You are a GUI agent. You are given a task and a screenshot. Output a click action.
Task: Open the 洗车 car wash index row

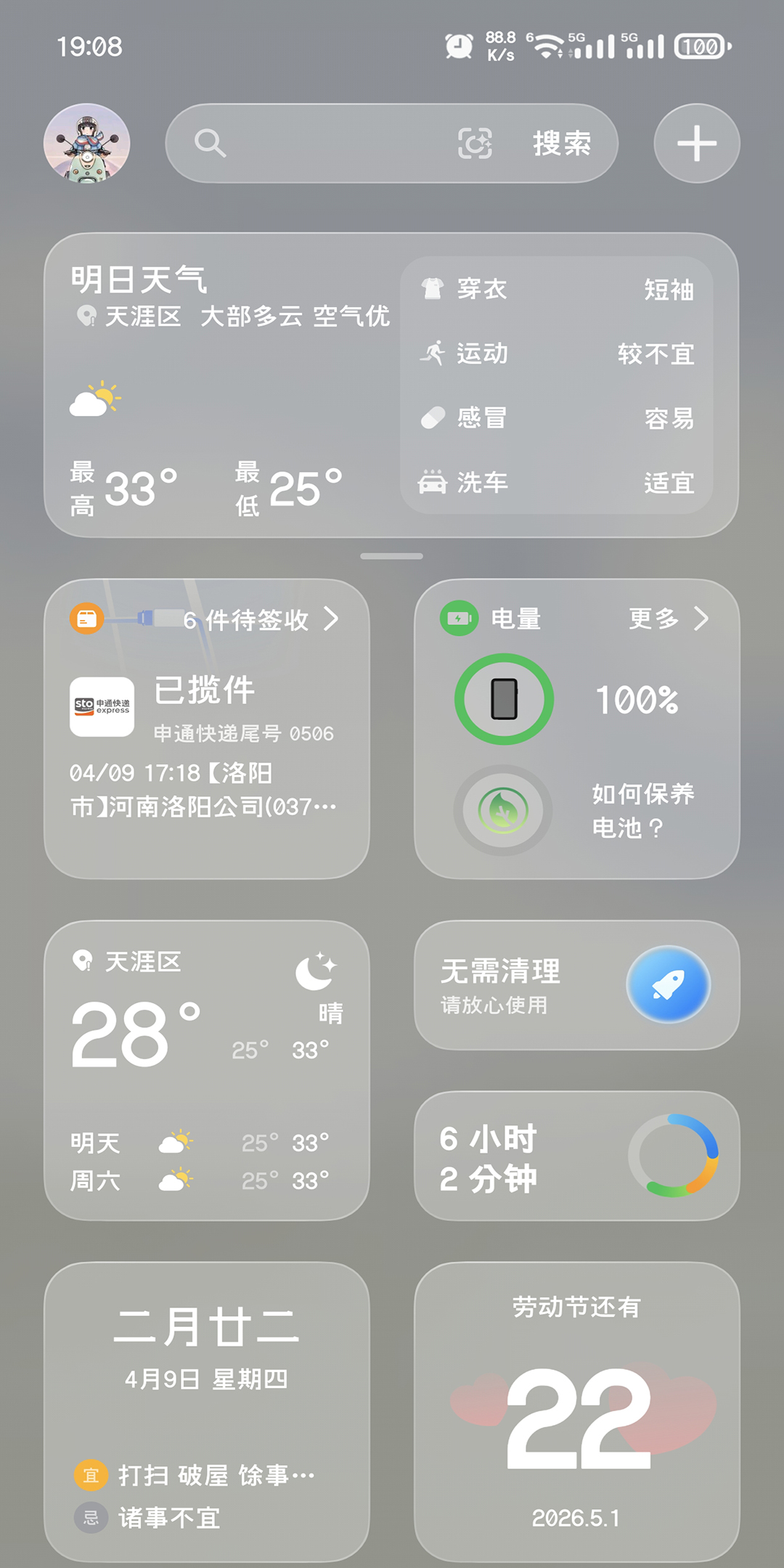click(x=557, y=483)
